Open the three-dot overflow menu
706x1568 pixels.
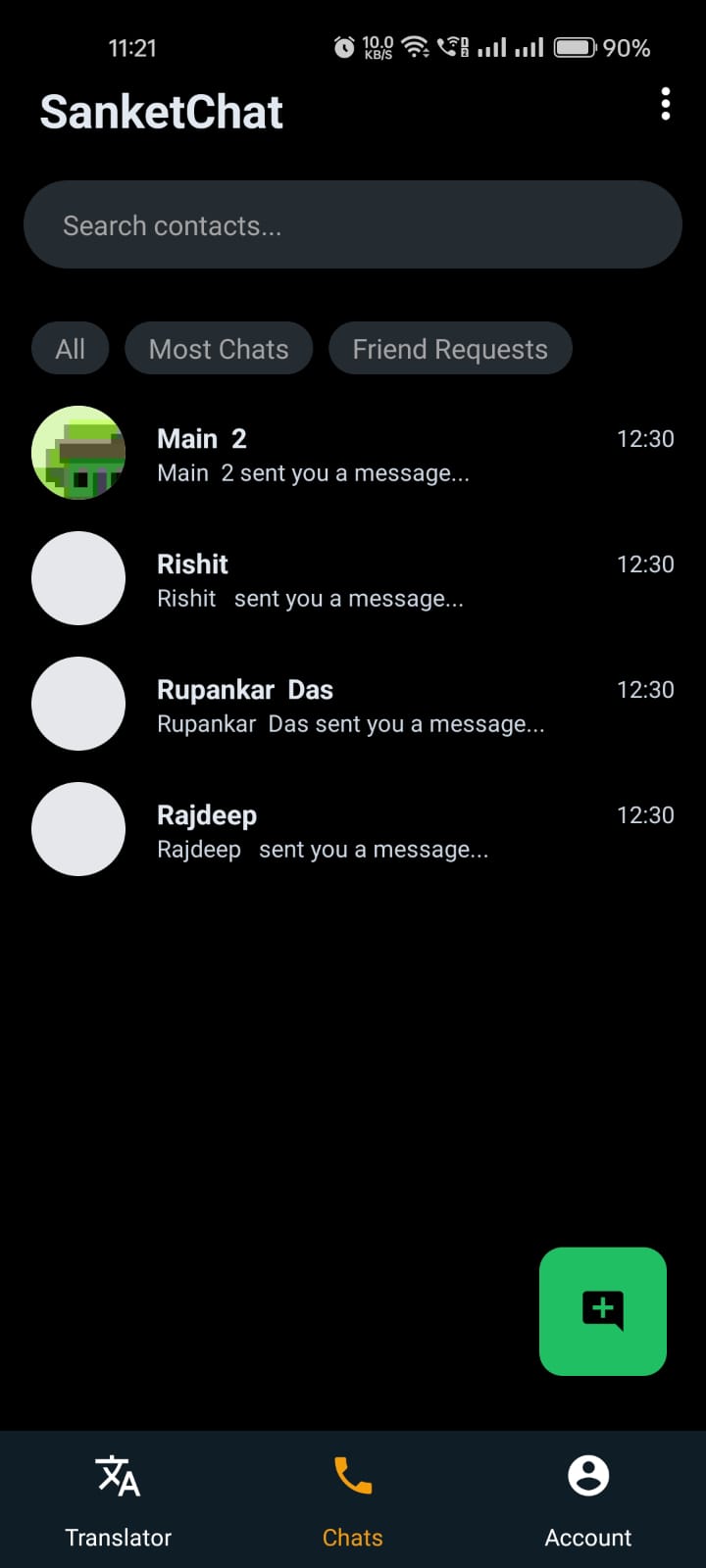[665, 103]
